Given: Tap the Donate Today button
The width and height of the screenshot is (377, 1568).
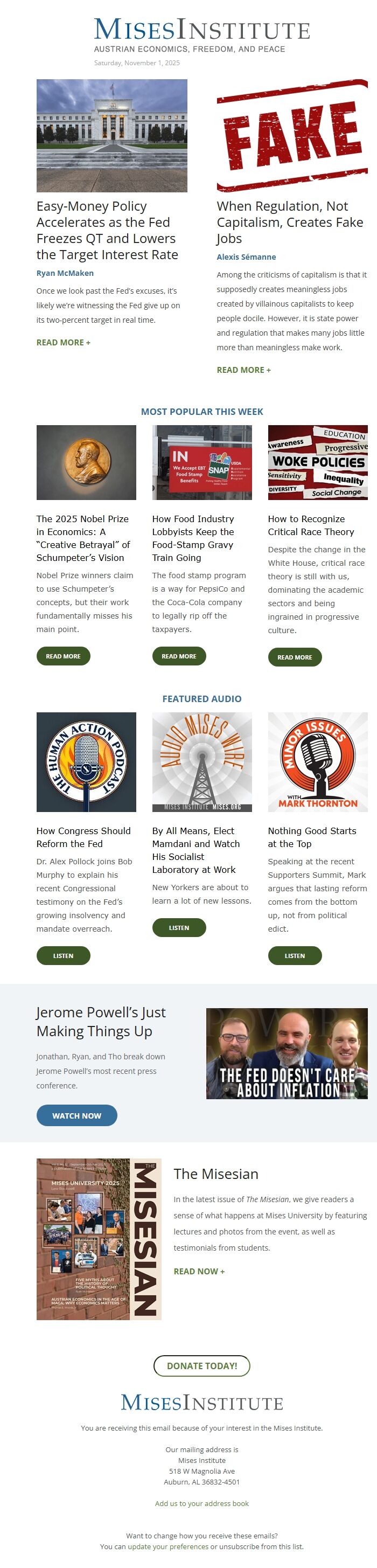Looking at the screenshot, I should point(202,1365).
